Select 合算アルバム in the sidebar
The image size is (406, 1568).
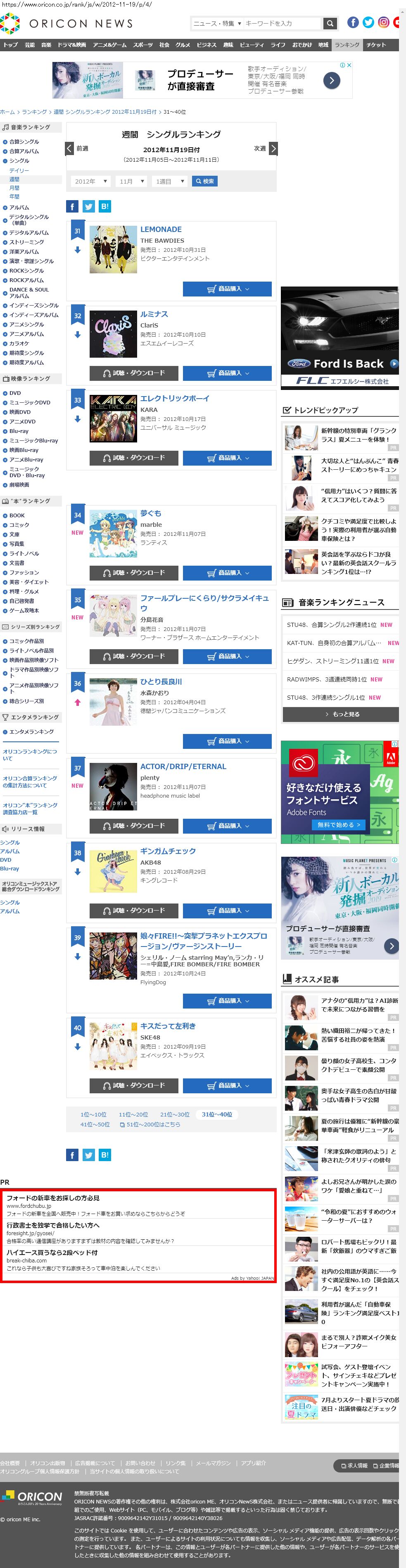coord(24,151)
